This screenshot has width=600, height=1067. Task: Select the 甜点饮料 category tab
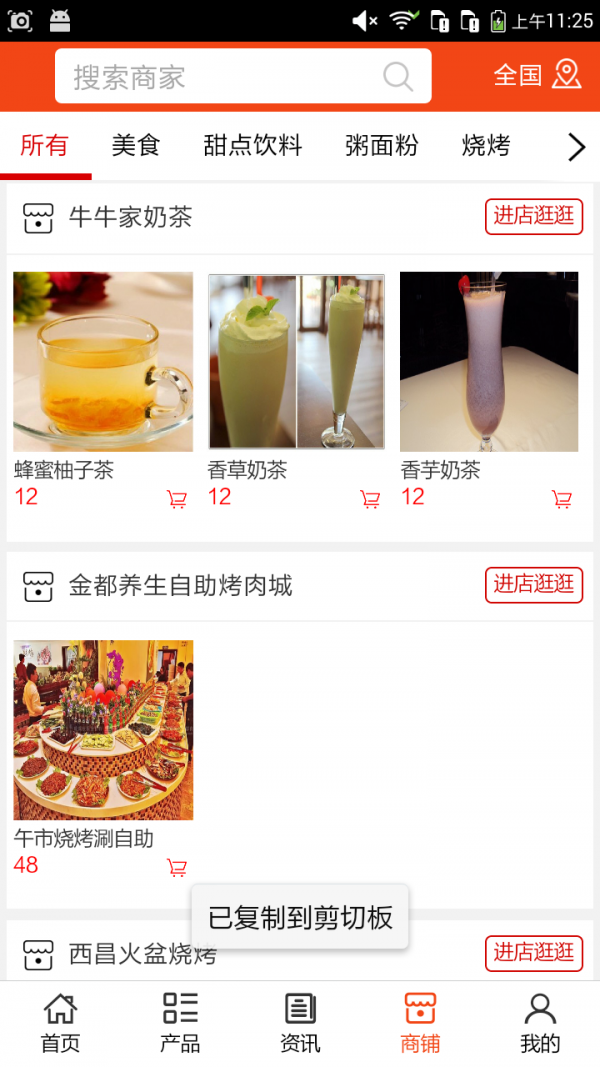pos(252,146)
